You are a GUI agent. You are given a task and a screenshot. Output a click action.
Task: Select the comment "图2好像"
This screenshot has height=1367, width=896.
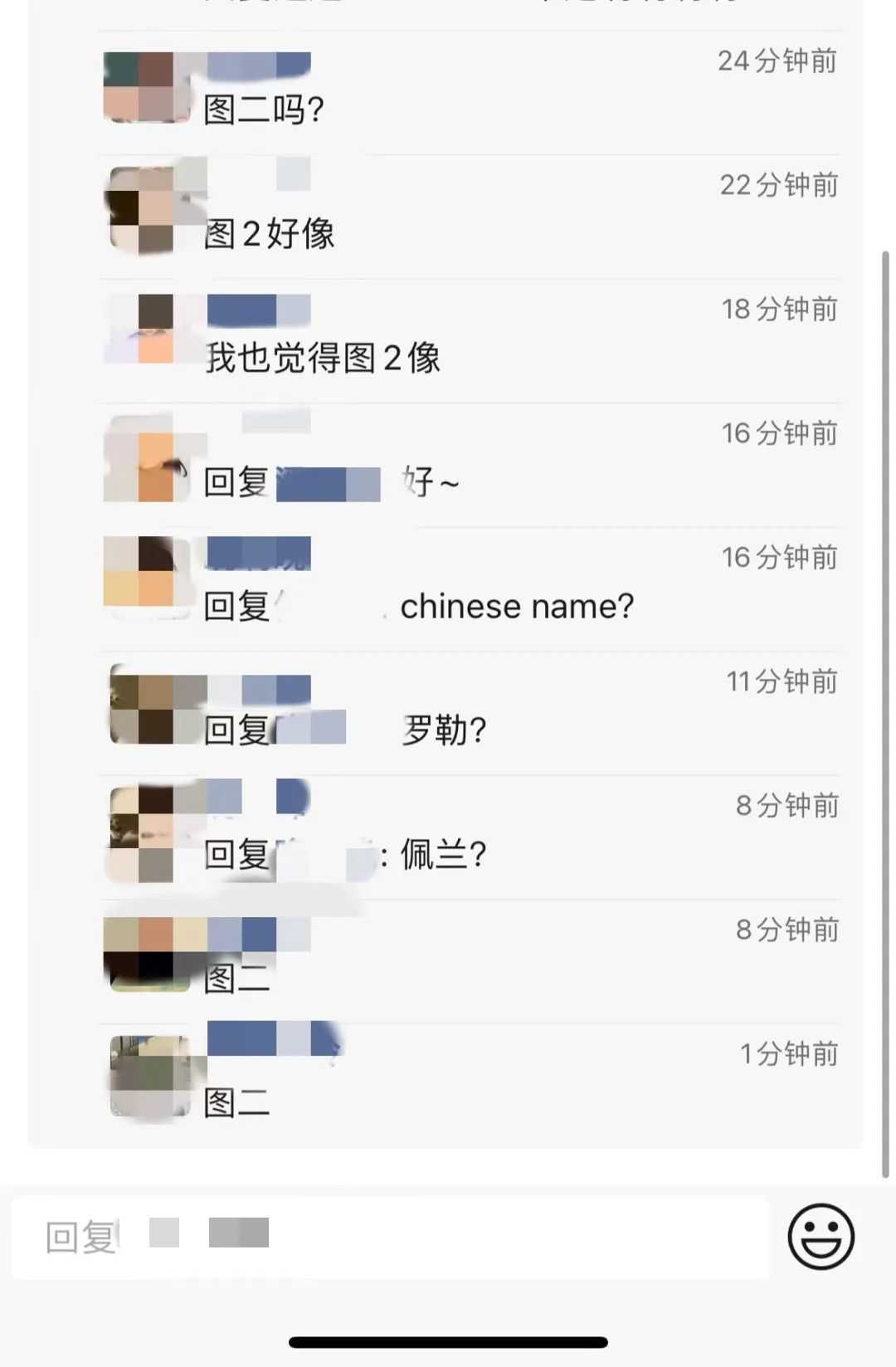(270, 233)
